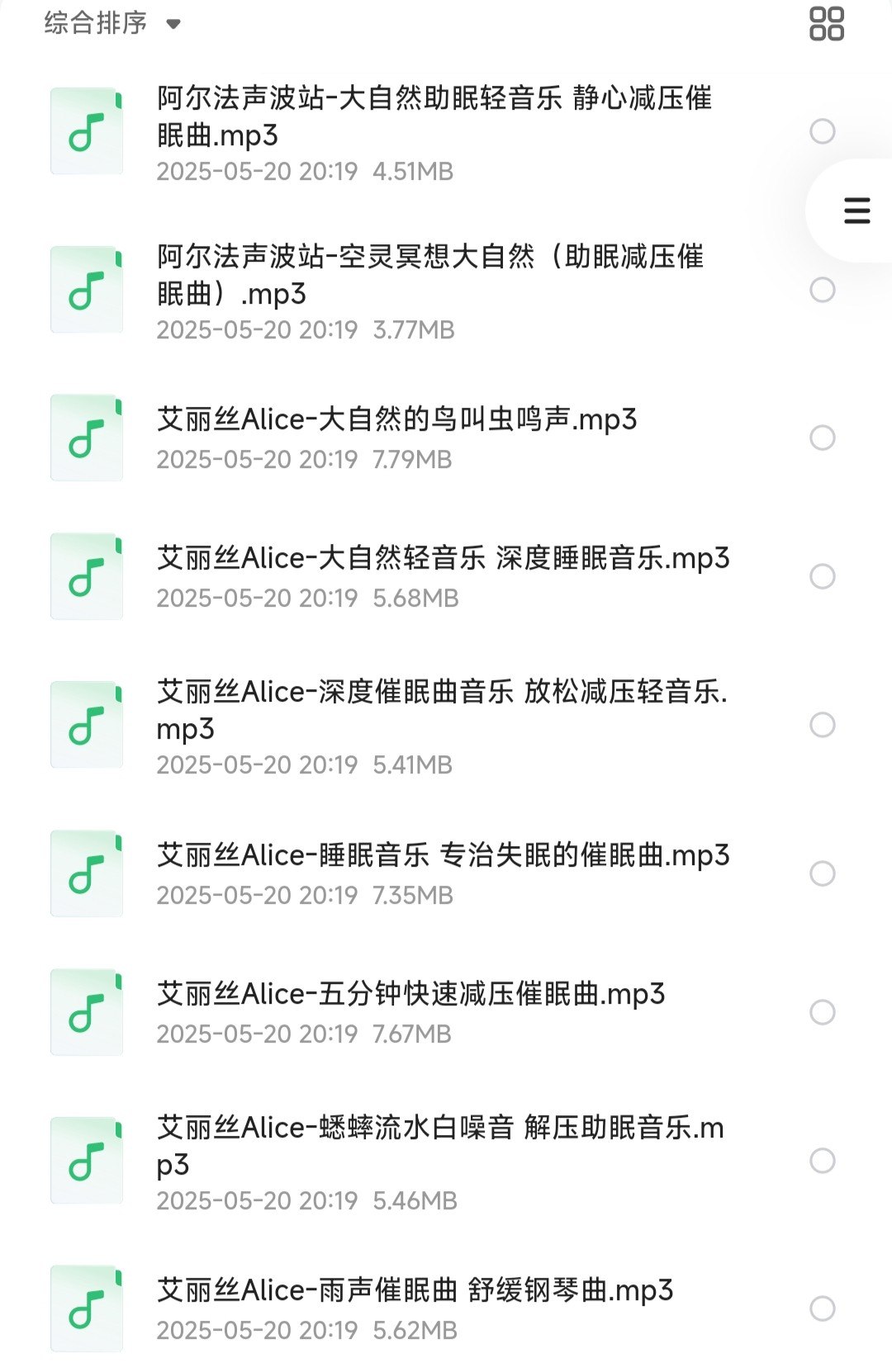Click the music icon for 艾丽丝Alice-五分钟快速减压催眠曲
Image resolution: width=892 pixels, height=1372 pixels.
click(87, 1013)
